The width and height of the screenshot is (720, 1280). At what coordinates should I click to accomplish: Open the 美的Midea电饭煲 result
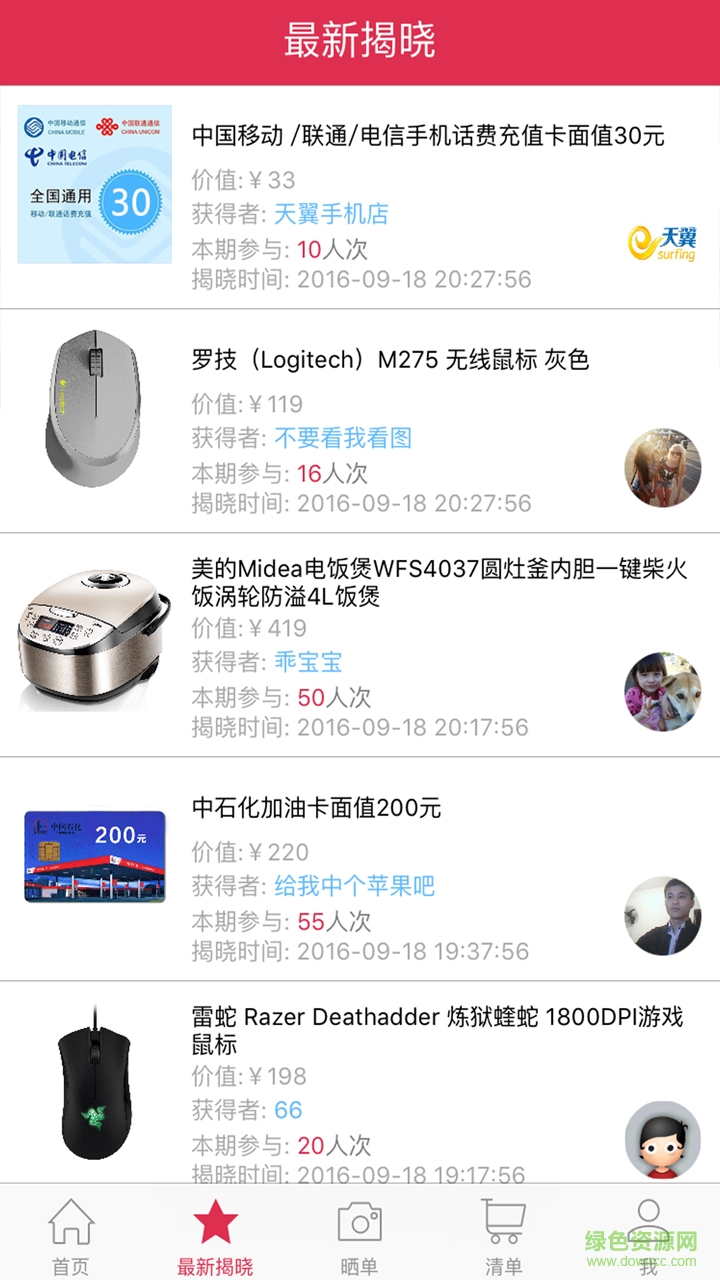coord(440,583)
